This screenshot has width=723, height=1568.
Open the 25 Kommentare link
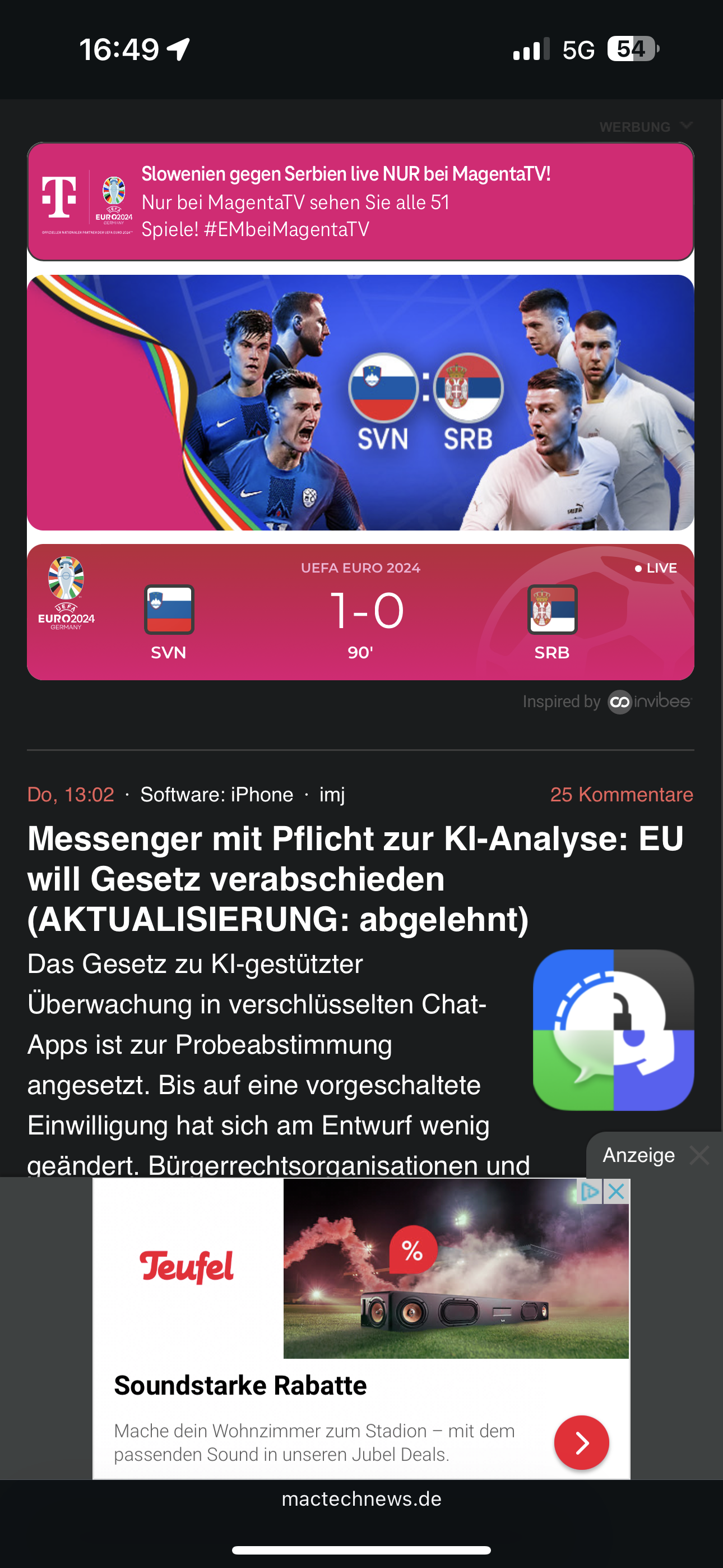point(622,794)
